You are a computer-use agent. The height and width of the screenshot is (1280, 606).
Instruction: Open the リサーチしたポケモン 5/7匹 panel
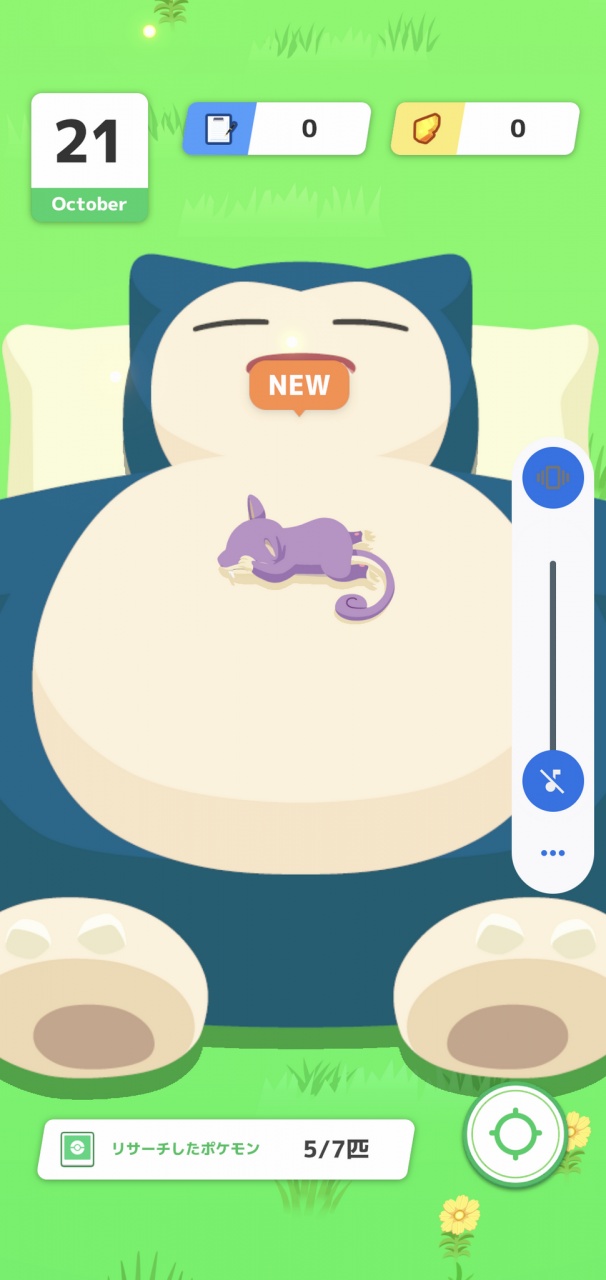point(226,1149)
